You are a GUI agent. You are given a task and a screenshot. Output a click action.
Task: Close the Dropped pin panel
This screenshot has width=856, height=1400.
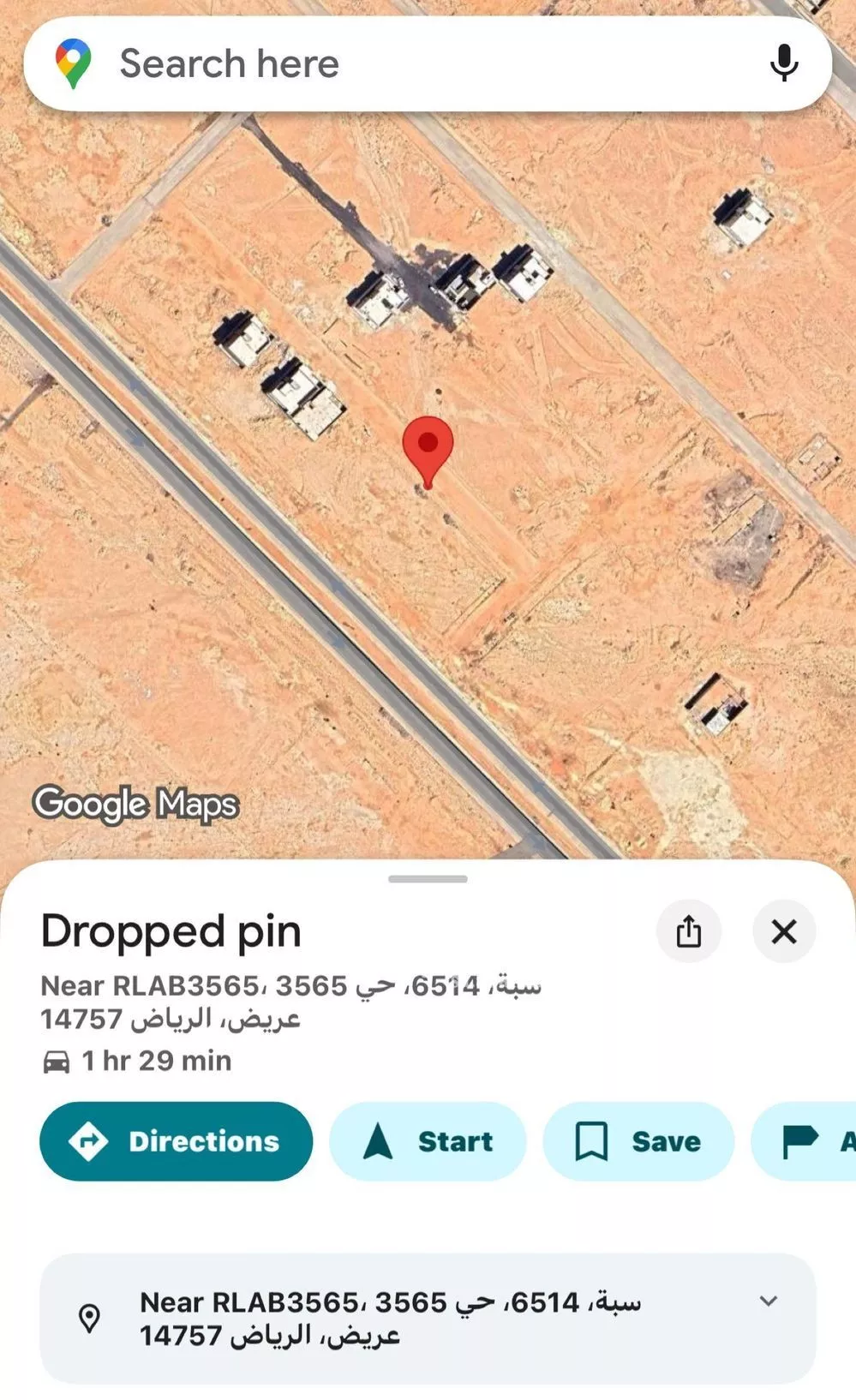coord(784,932)
